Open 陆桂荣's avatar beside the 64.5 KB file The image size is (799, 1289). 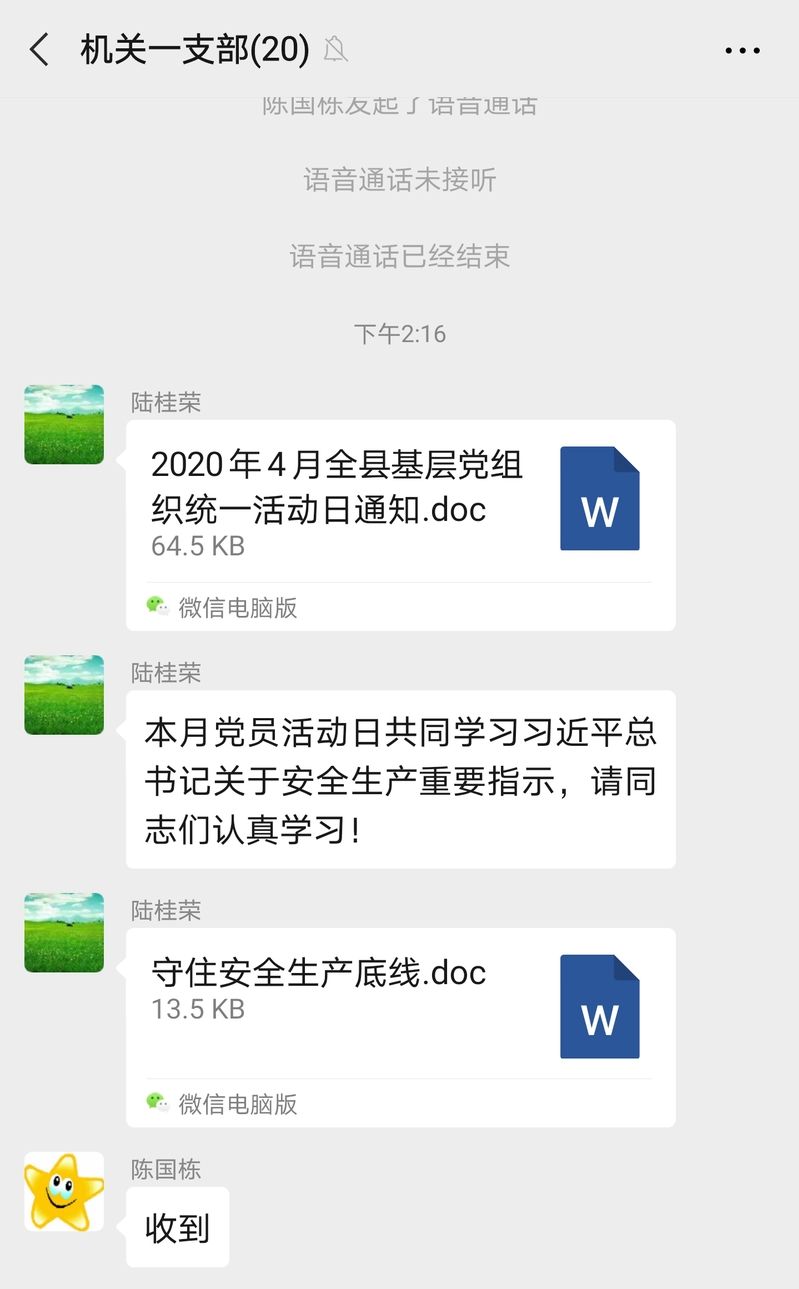pyautogui.click(x=64, y=424)
